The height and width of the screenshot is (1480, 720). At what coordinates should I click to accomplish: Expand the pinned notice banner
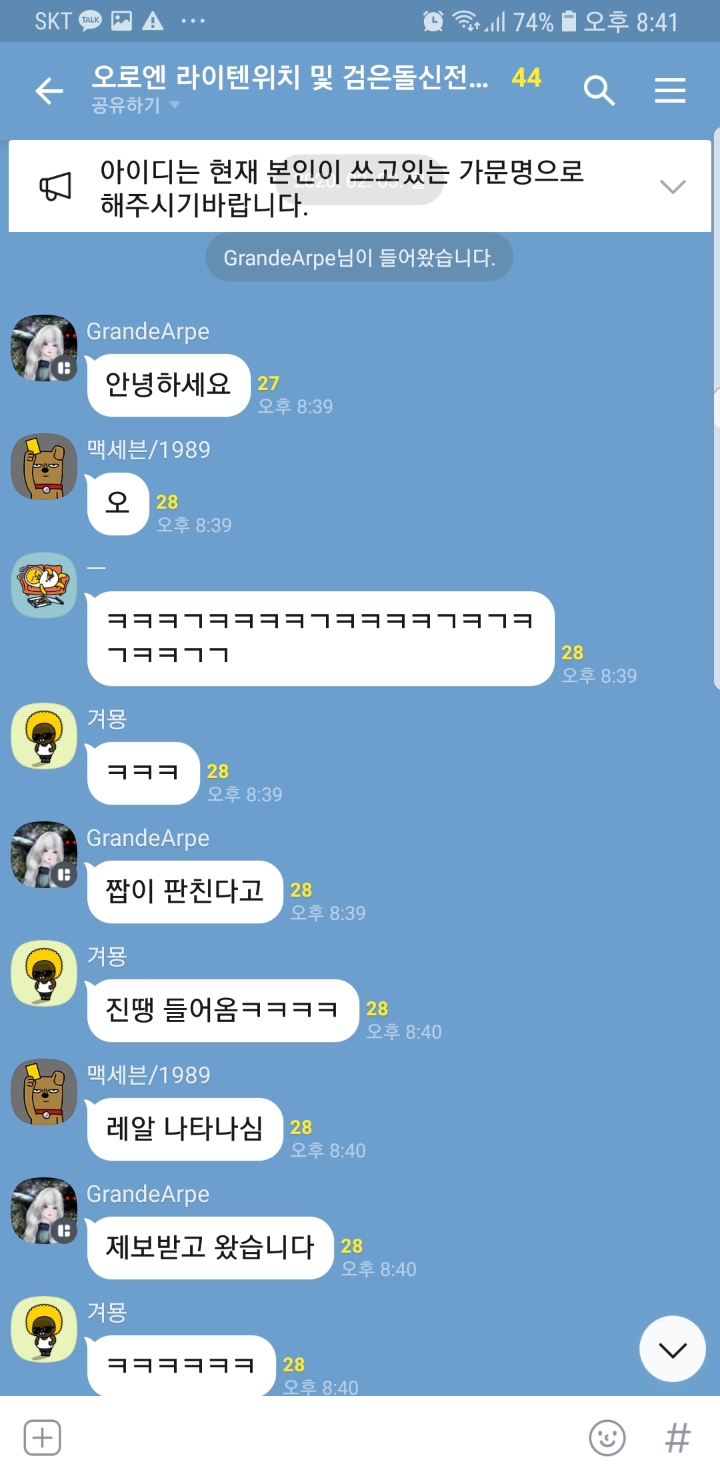pos(672,186)
